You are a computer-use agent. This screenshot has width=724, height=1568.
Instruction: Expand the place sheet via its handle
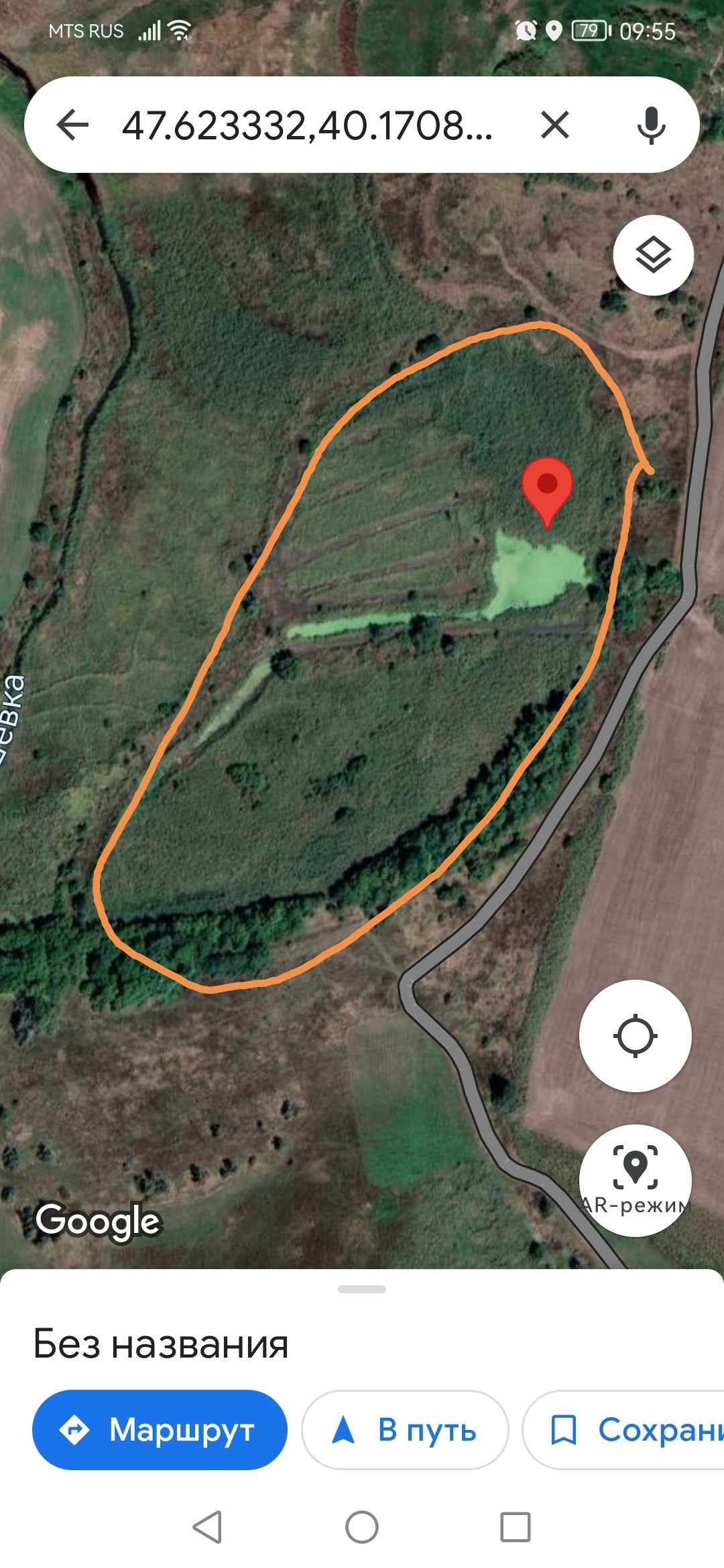pyautogui.click(x=362, y=1289)
